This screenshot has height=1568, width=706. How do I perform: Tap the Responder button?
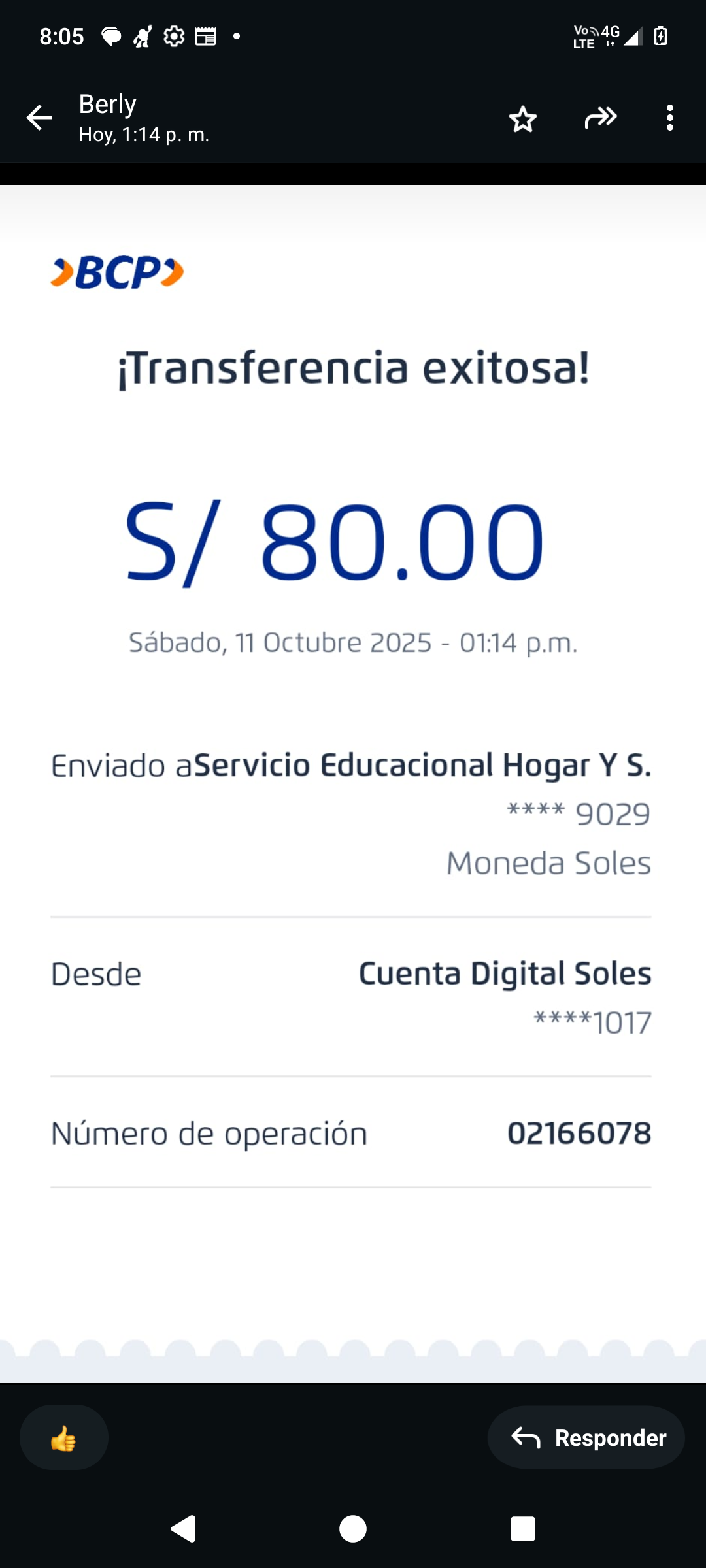pos(586,1437)
